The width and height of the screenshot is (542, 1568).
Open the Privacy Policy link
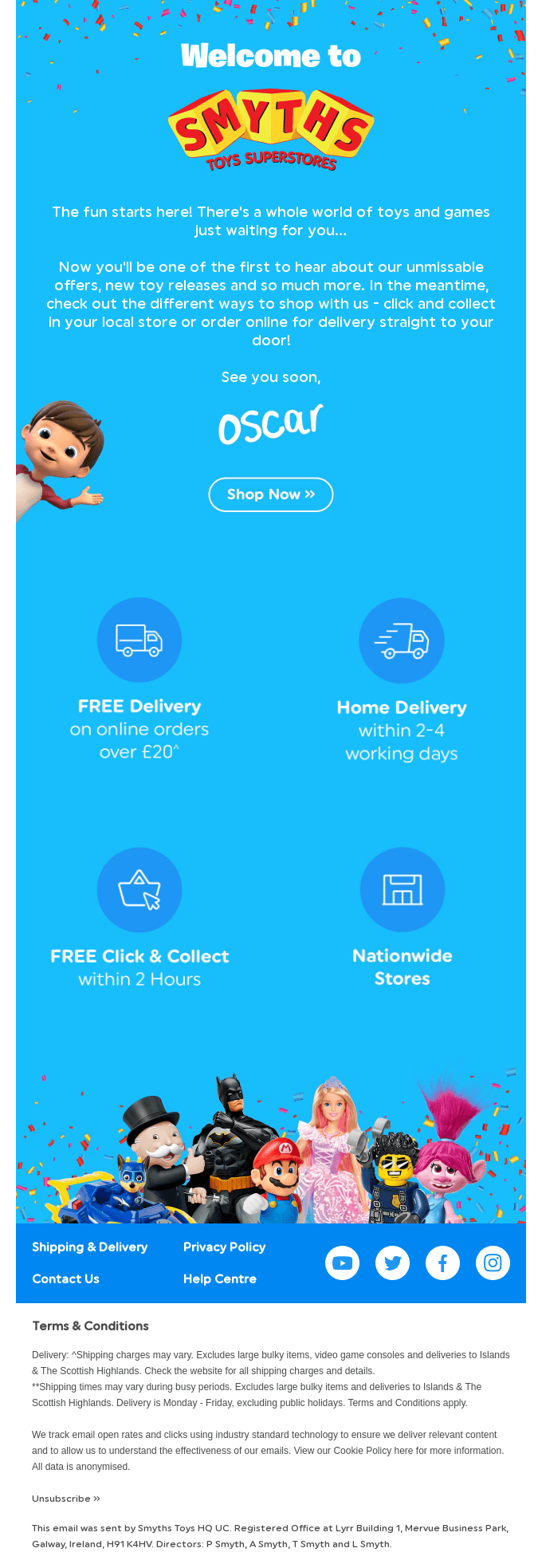point(224,1247)
